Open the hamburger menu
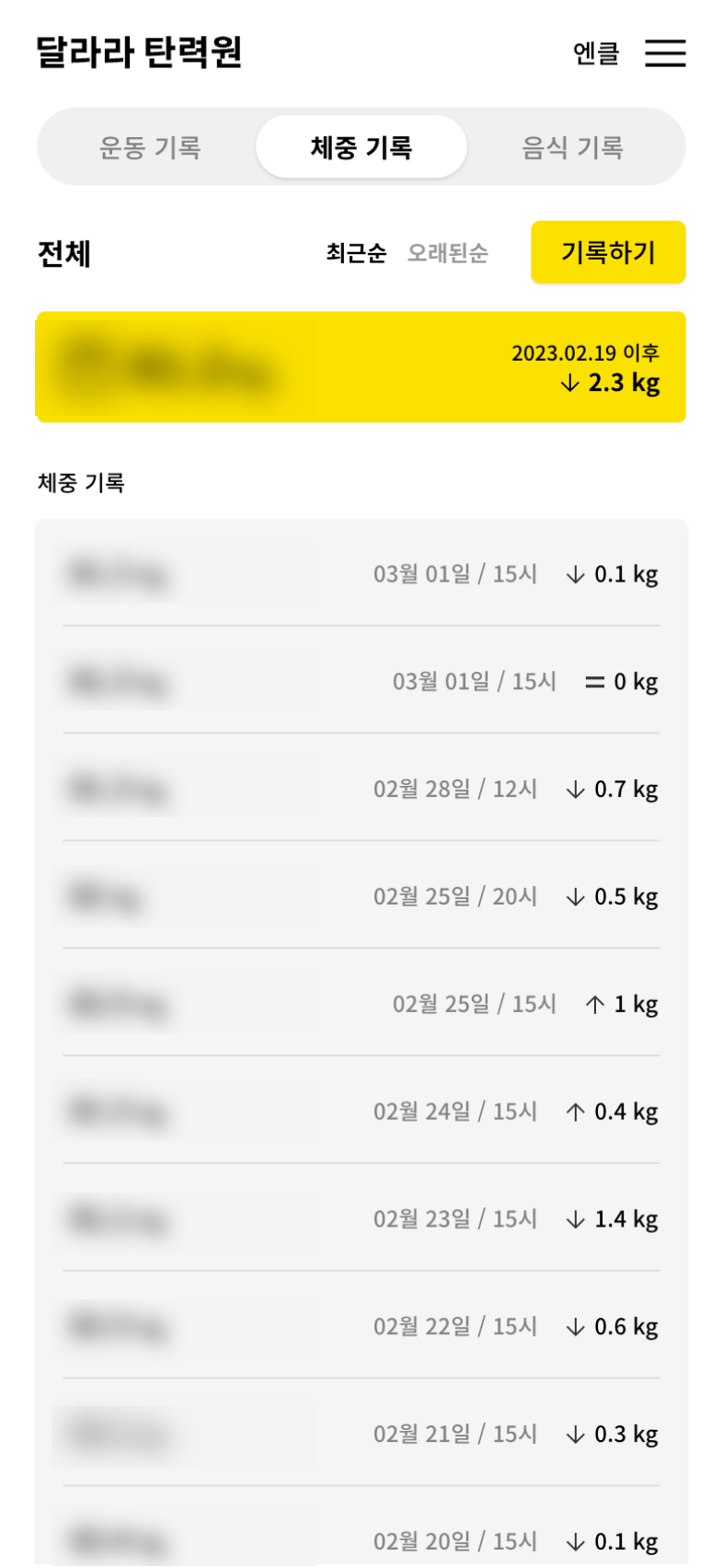Image resolution: width=723 pixels, height=1568 pixels. click(664, 53)
